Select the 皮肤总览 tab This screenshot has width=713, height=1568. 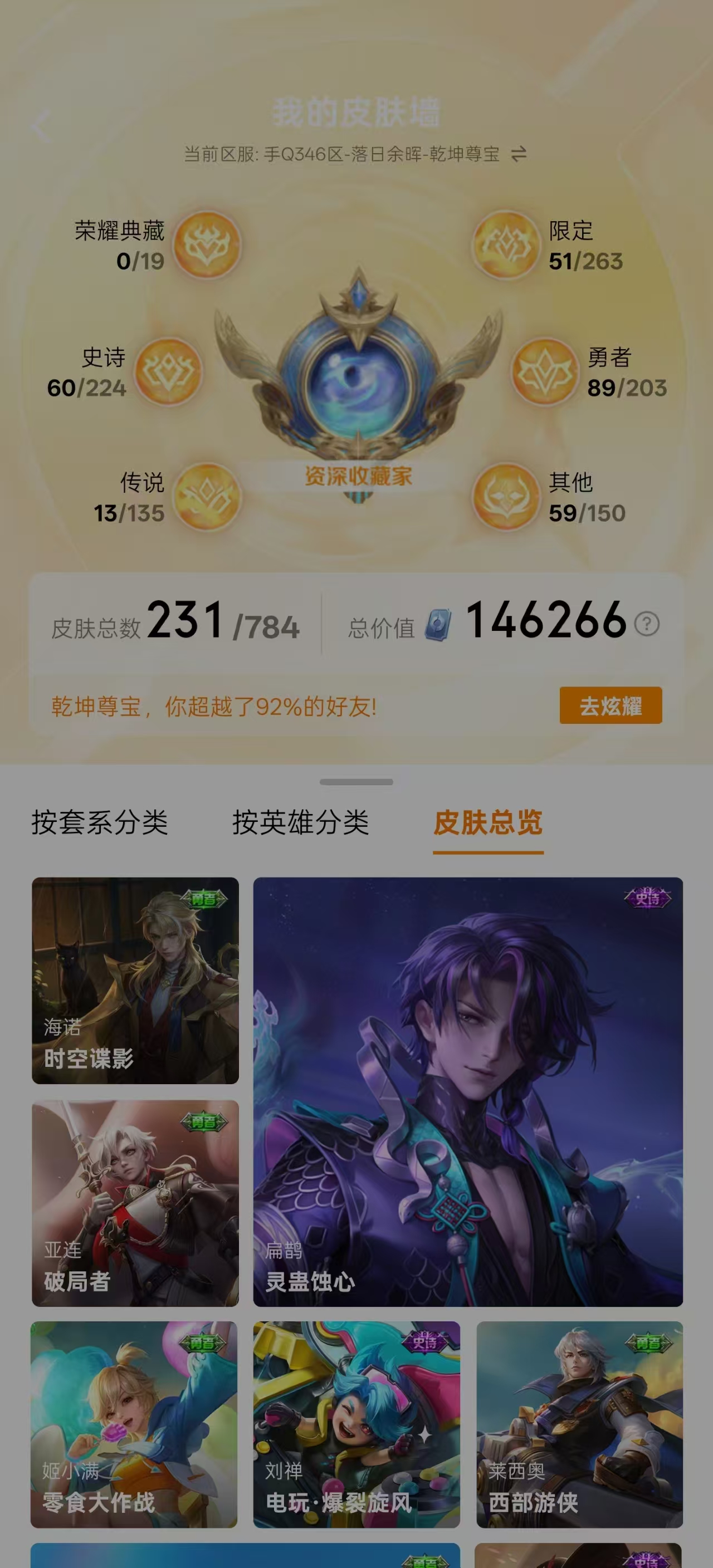pos(488,822)
